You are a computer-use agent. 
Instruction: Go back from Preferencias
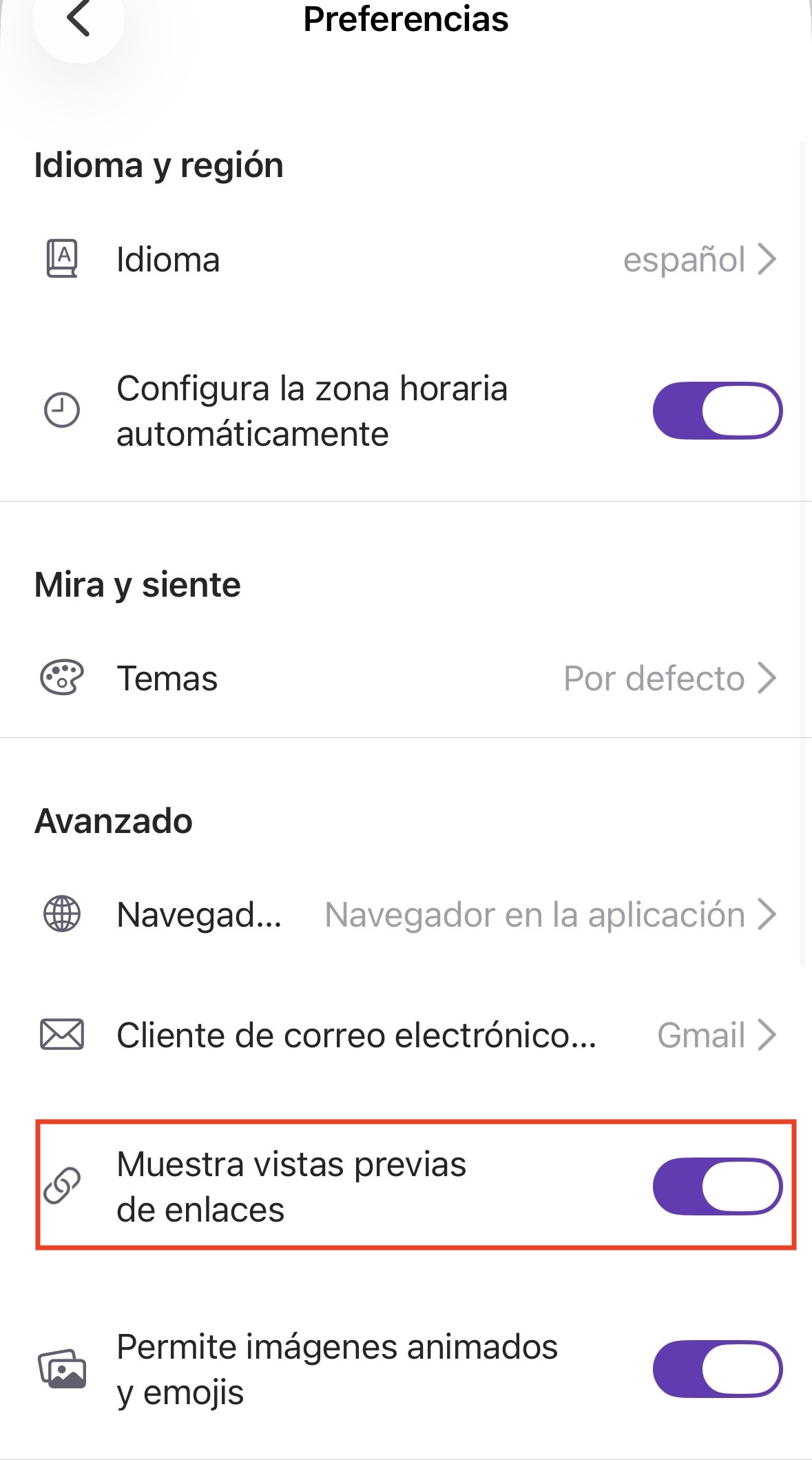point(79,19)
